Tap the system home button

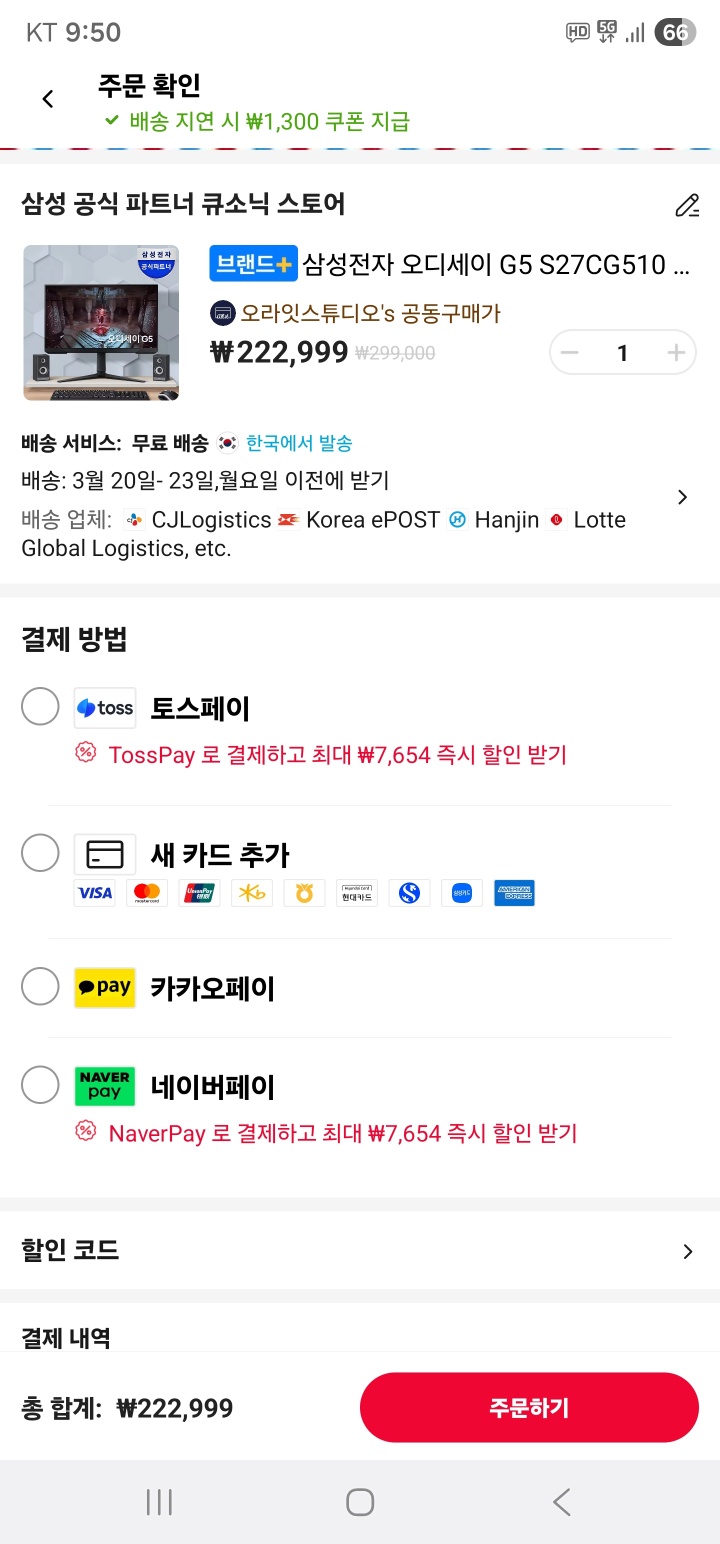(x=360, y=1502)
